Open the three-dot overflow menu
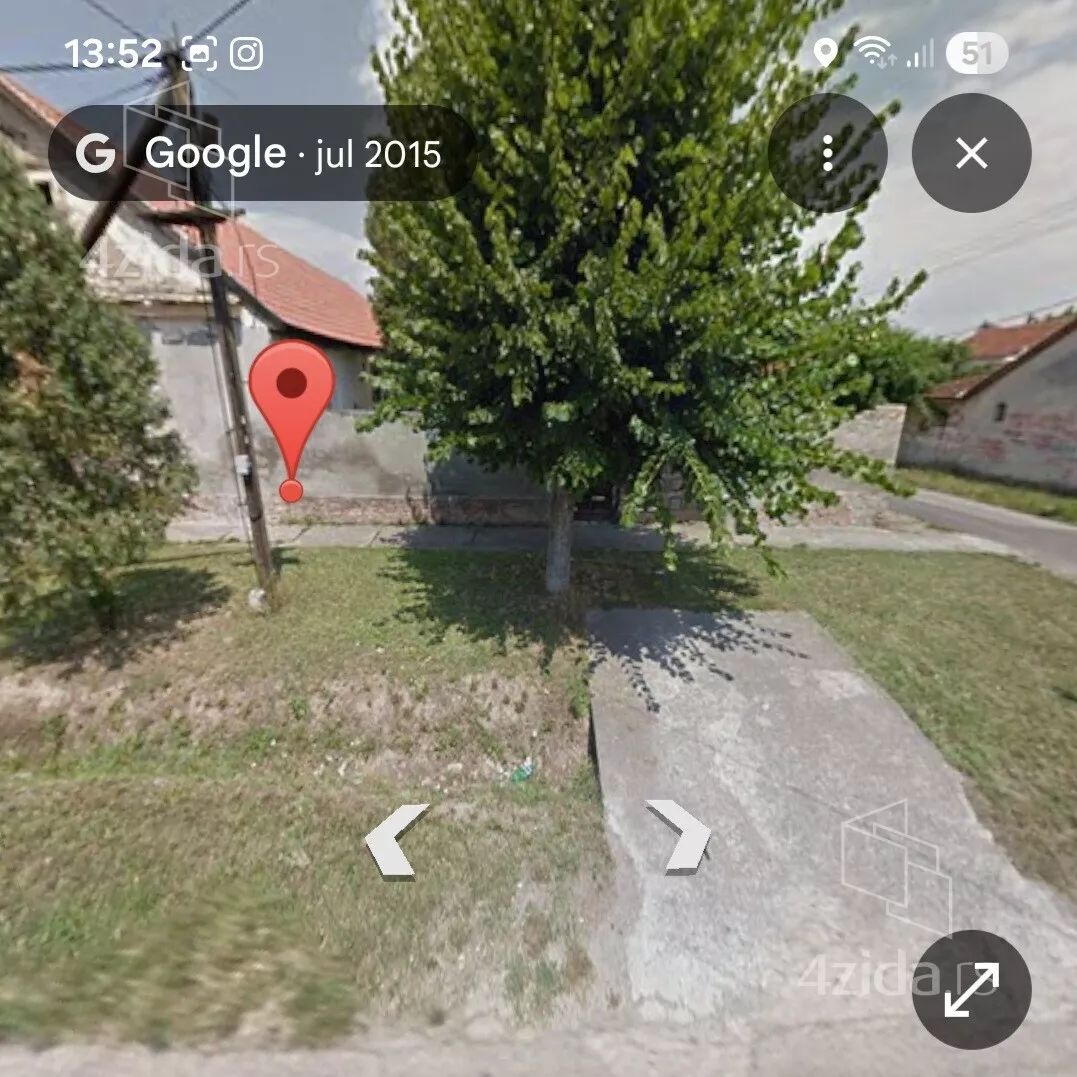 (x=827, y=153)
